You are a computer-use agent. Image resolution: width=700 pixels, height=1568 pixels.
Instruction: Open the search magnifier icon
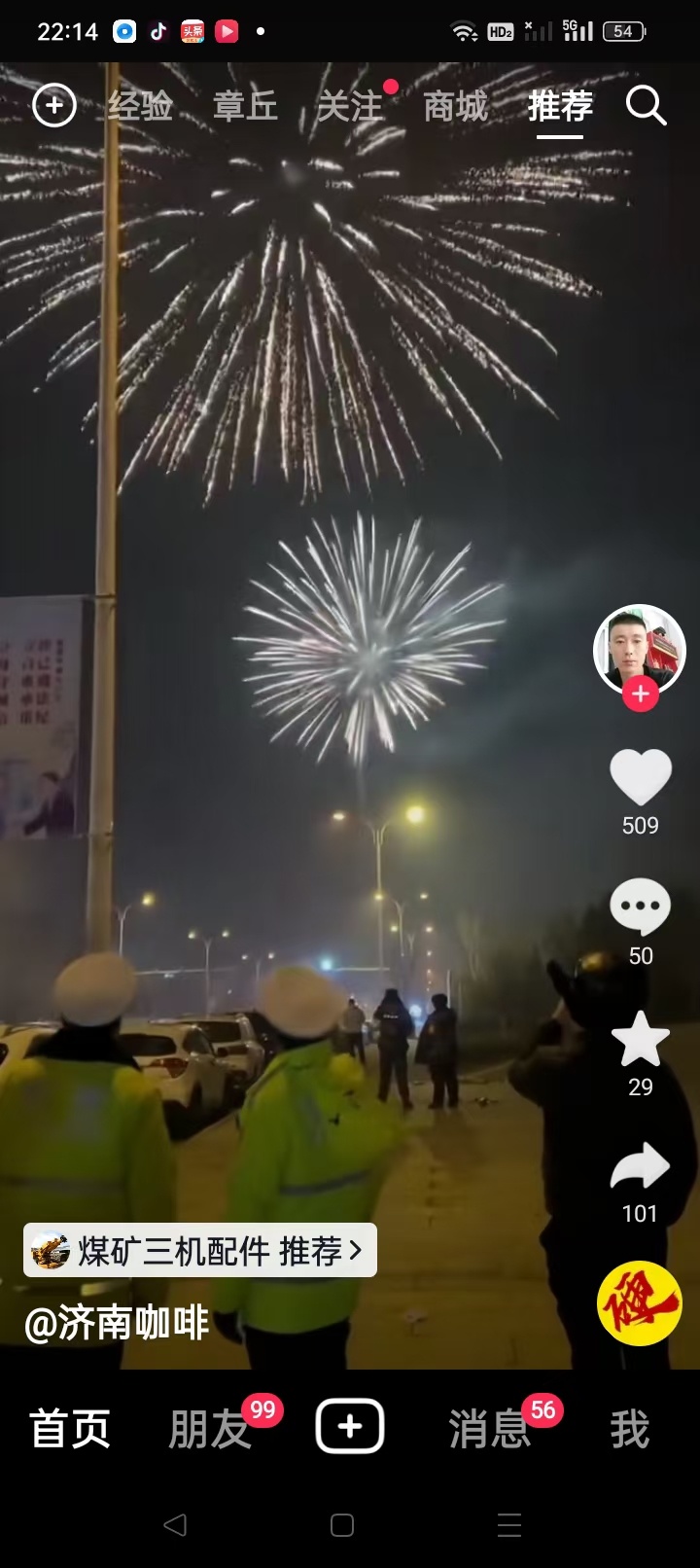click(646, 105)
